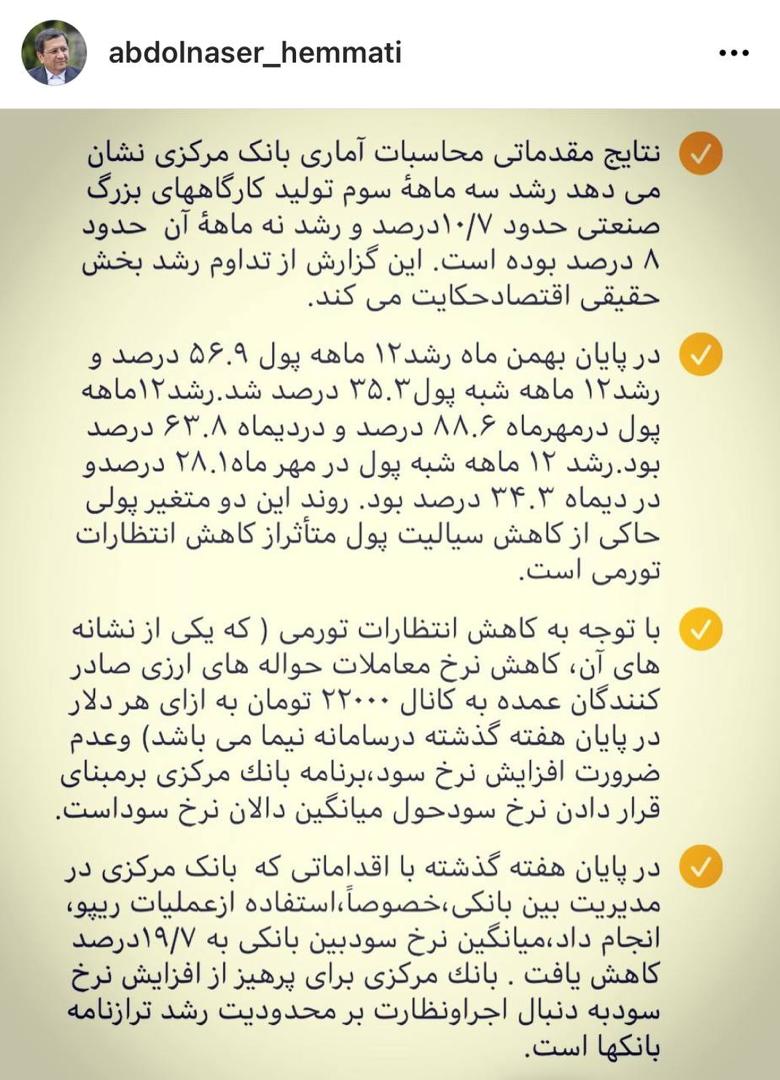Screen dimensions: 780x1080
Task: Open abdolnaser_hemmati's profile picture
Action: tap(53, 53)
